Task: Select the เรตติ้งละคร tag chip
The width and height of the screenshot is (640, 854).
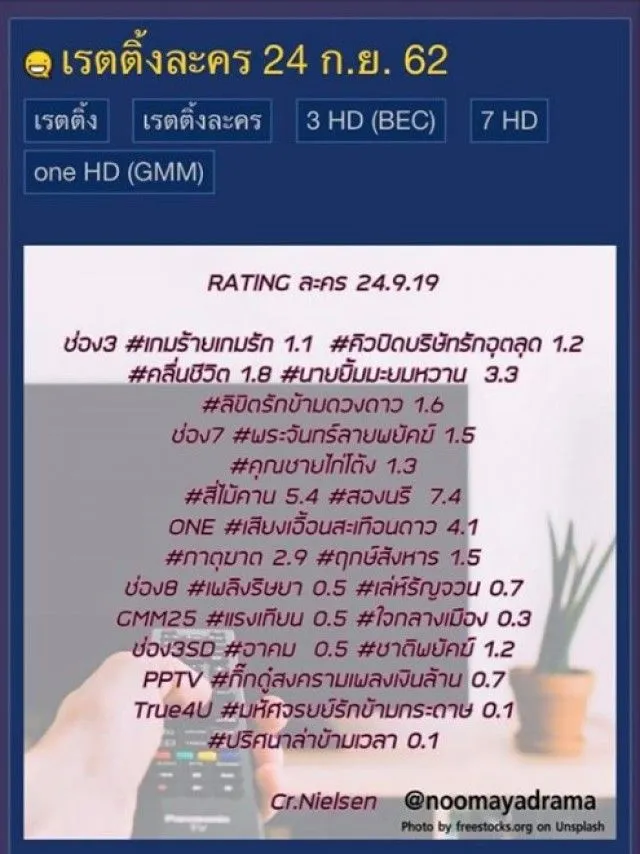Action: (202, 122)
